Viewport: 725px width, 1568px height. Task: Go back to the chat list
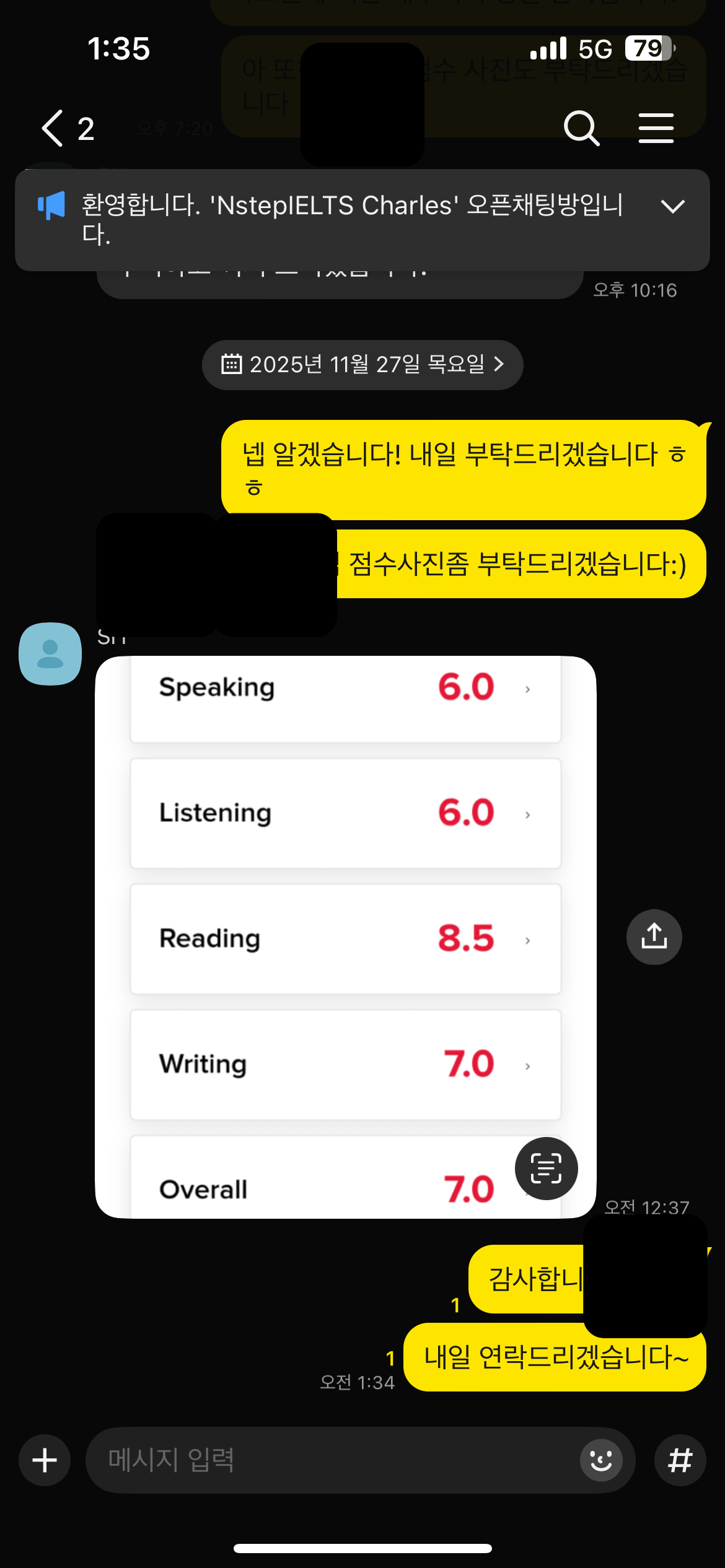coord(53,129)
